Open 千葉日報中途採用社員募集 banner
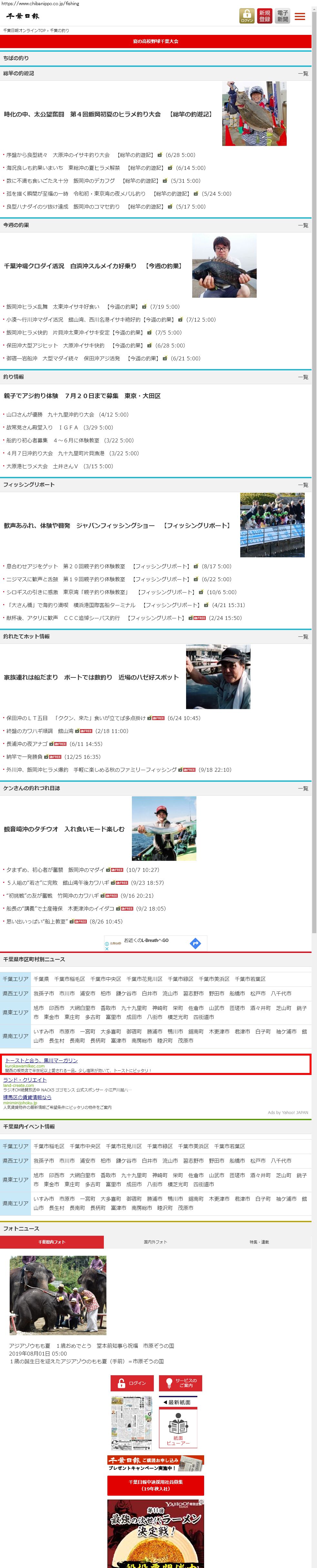The height and width of the screenshot is (1568, 317). tap(155, 1485)
